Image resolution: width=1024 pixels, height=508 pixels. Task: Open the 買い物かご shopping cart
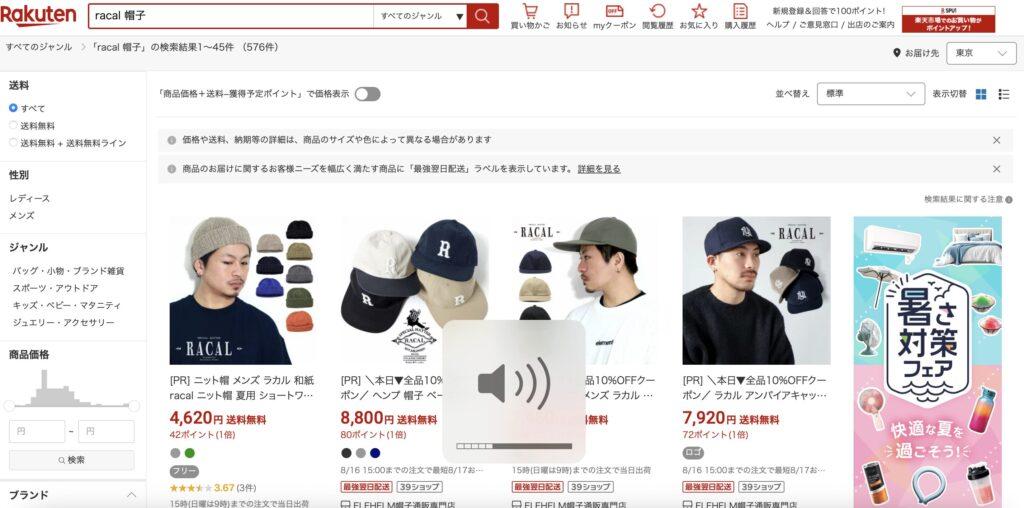[529, 16]
